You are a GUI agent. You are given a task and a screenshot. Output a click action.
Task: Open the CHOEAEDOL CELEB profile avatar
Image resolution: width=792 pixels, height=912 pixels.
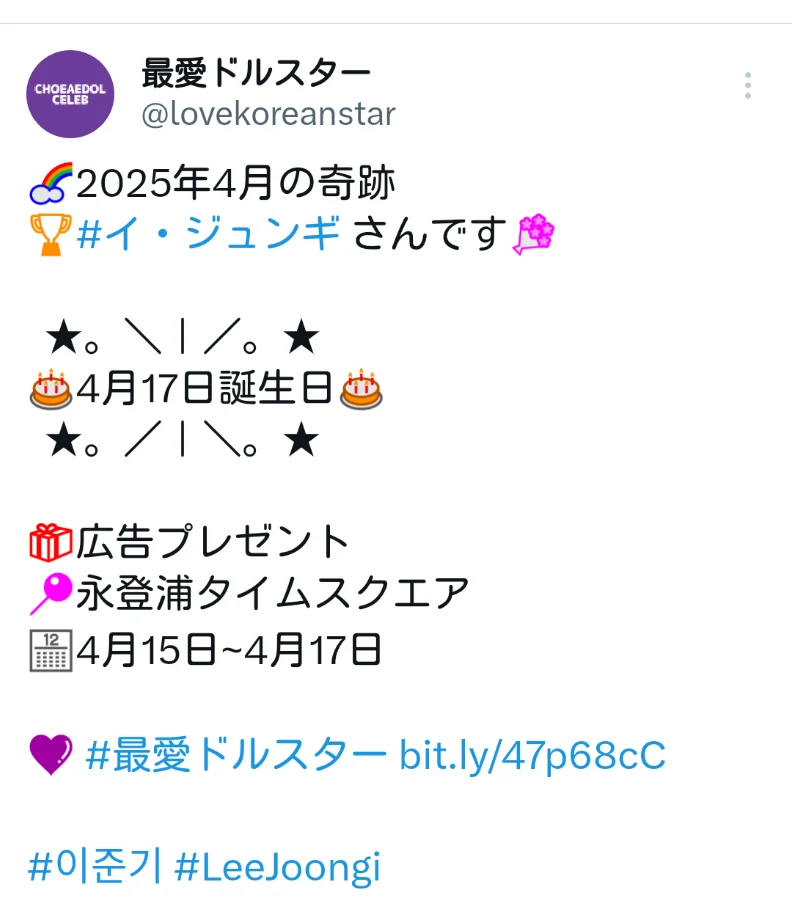click(x=70, y=93)
